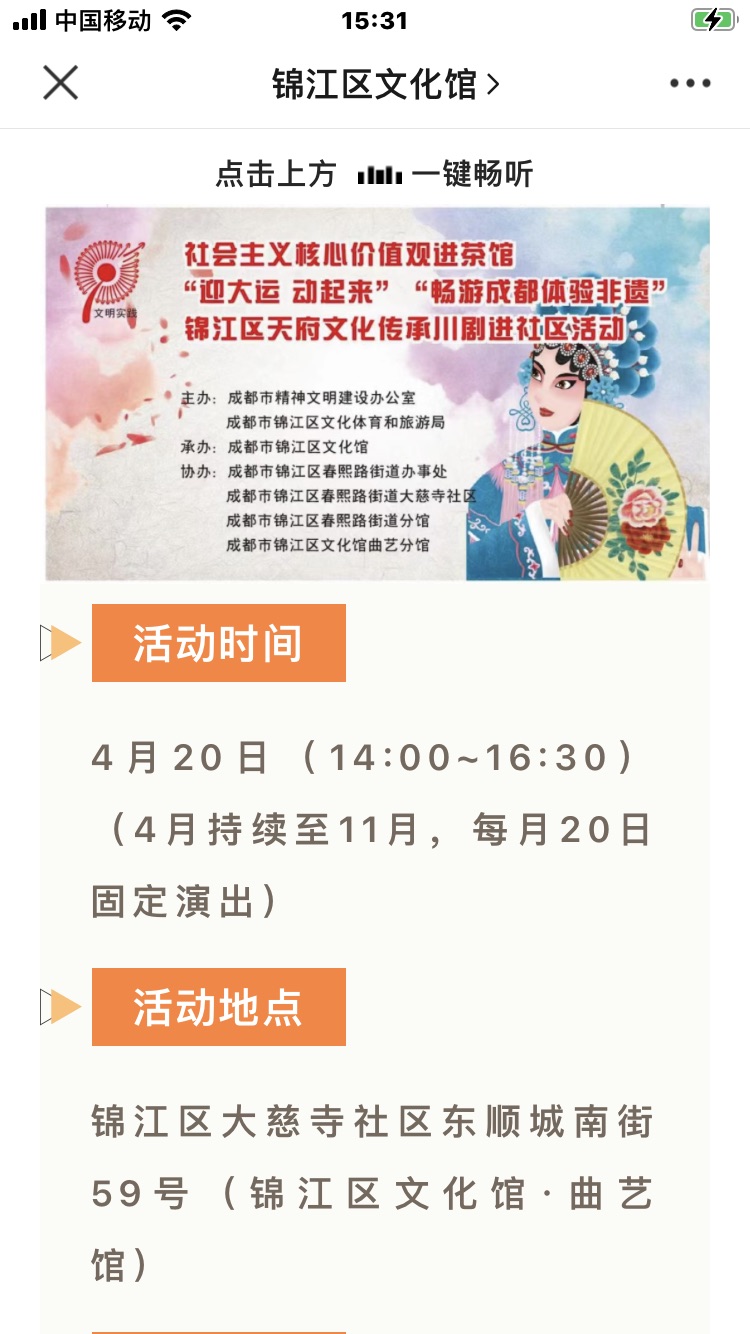Close the article page
This screenshot has width=750, height=1334.
[60, 83]
